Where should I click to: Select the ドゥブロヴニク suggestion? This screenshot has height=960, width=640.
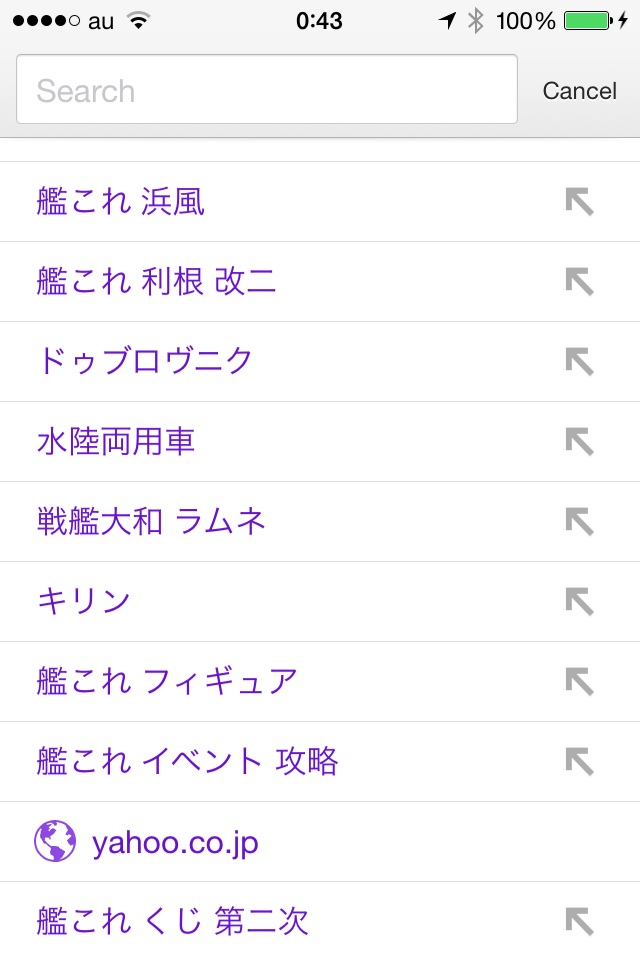click(x=145, y=361)
